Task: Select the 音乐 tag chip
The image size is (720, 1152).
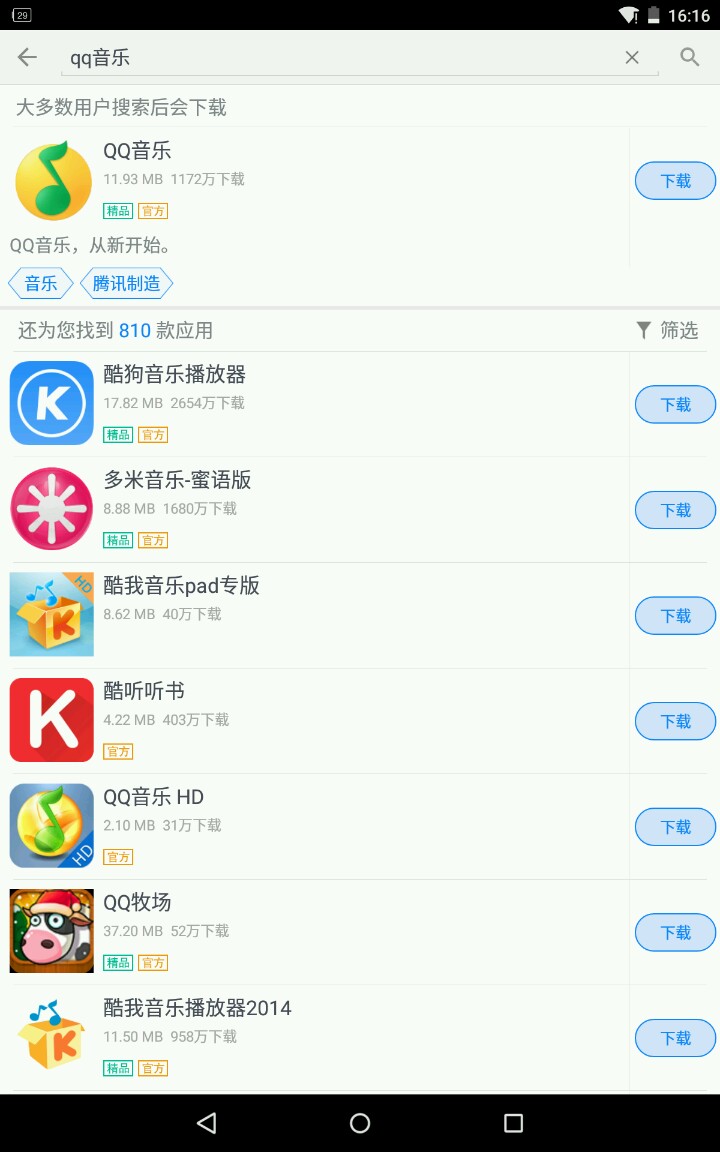Action: (x=41, y=284)
